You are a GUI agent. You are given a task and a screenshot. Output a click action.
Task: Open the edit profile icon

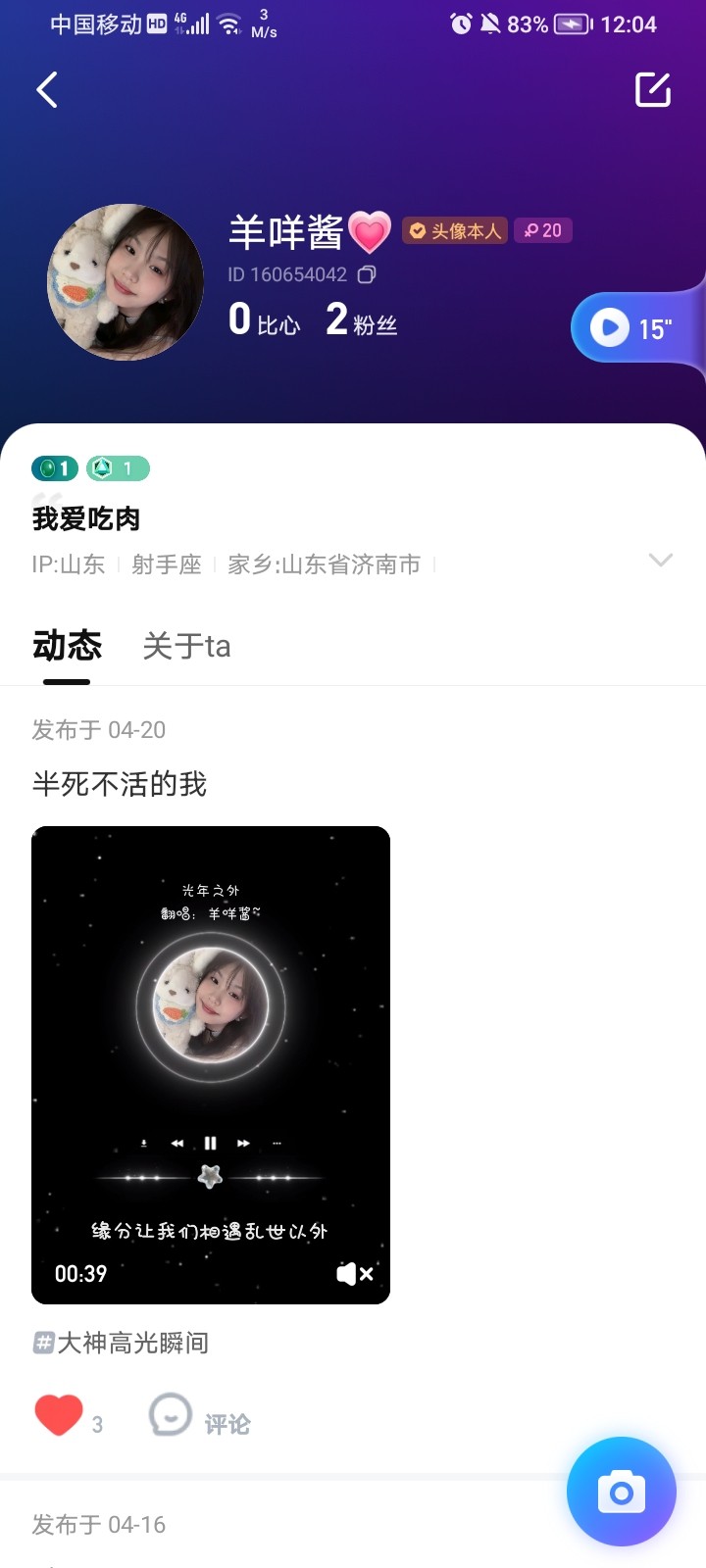pyautogui.click(x=653, y=90)
